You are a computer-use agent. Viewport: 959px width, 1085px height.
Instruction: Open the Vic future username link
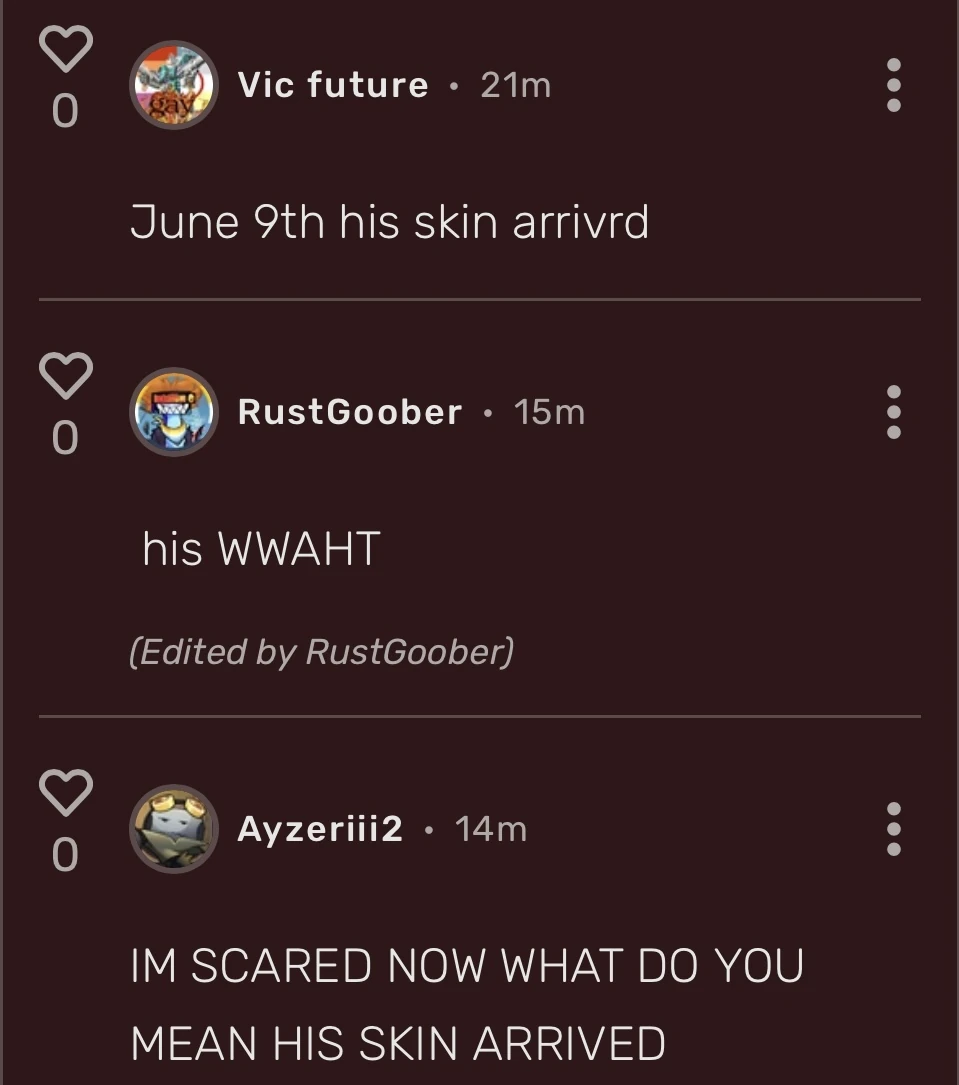click(333, 85)
